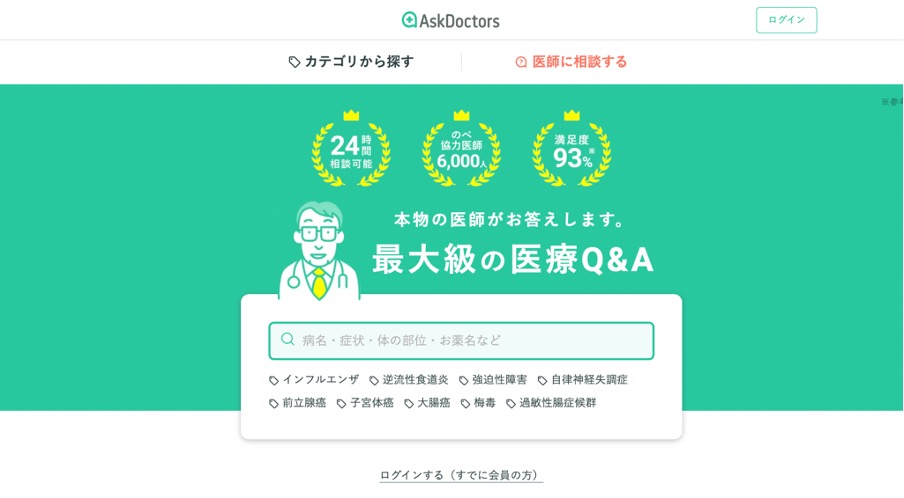904x498 pixels.
Task: Open 医師に相談する navigation item
Action: pyautogui.click(x=571, y=62)
